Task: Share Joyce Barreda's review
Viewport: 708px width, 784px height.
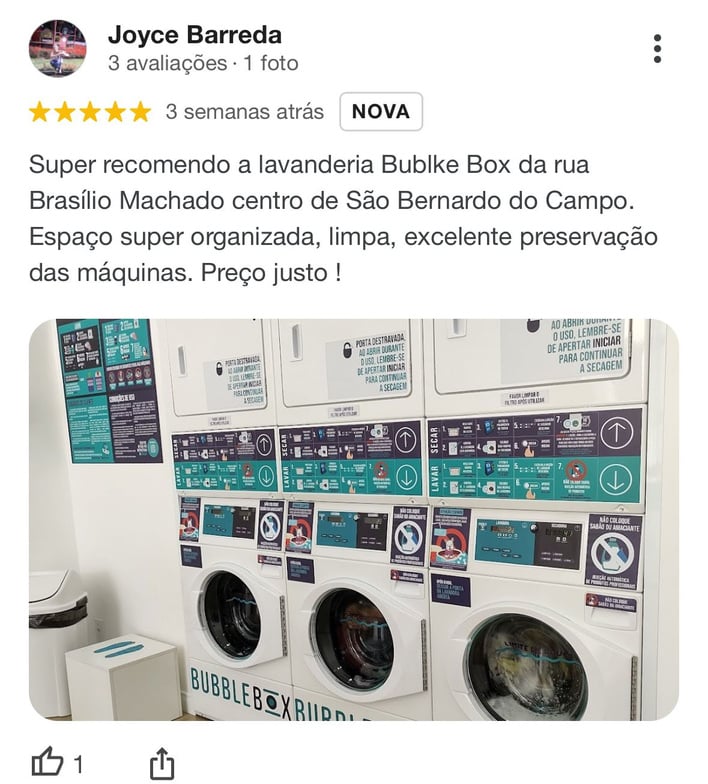Action: [x=161, y=764]
